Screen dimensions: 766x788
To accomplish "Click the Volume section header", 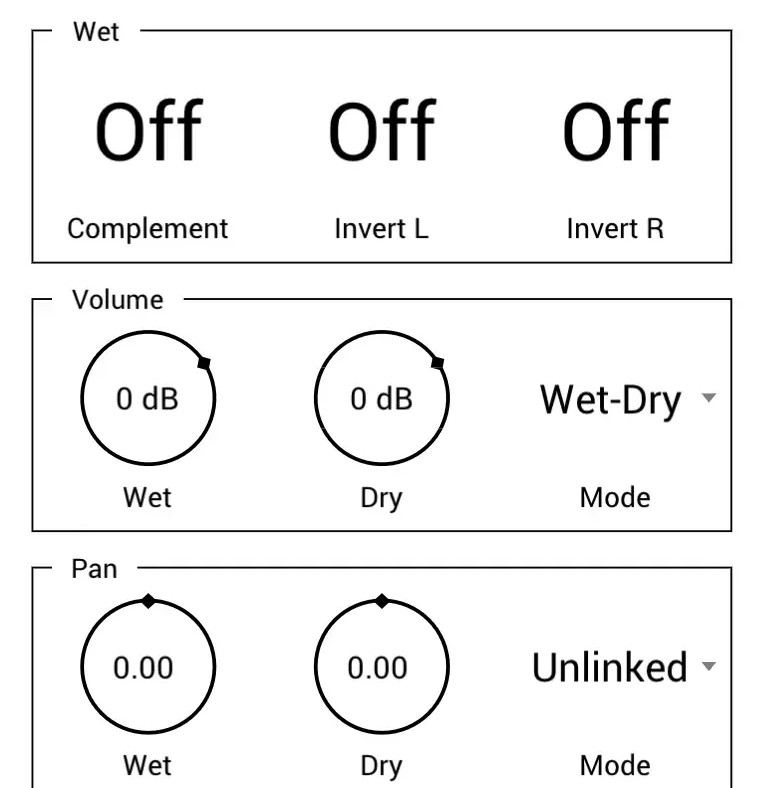I will tap(117, 300).
